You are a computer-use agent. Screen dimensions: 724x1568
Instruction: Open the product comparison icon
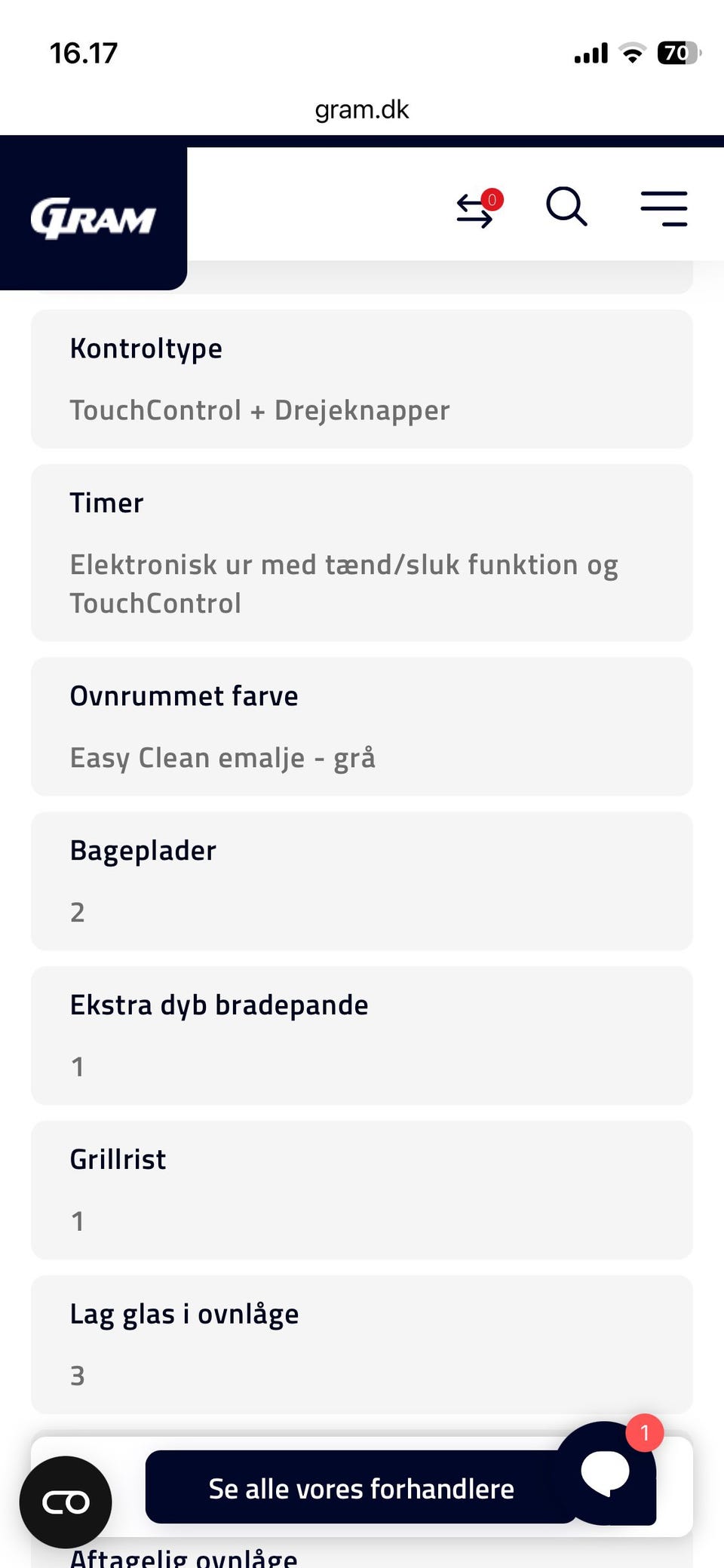coord(479,208)
